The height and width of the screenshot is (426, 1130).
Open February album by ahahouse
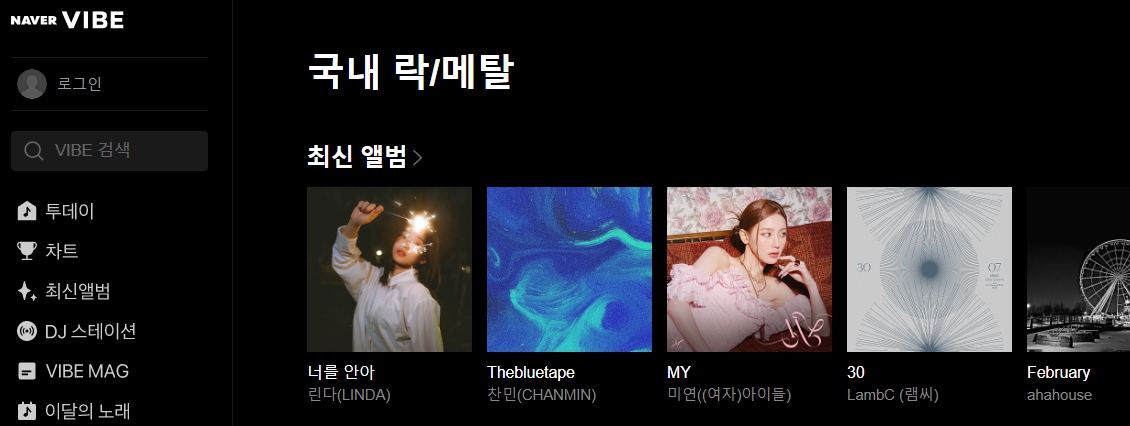coord(1078,269)
